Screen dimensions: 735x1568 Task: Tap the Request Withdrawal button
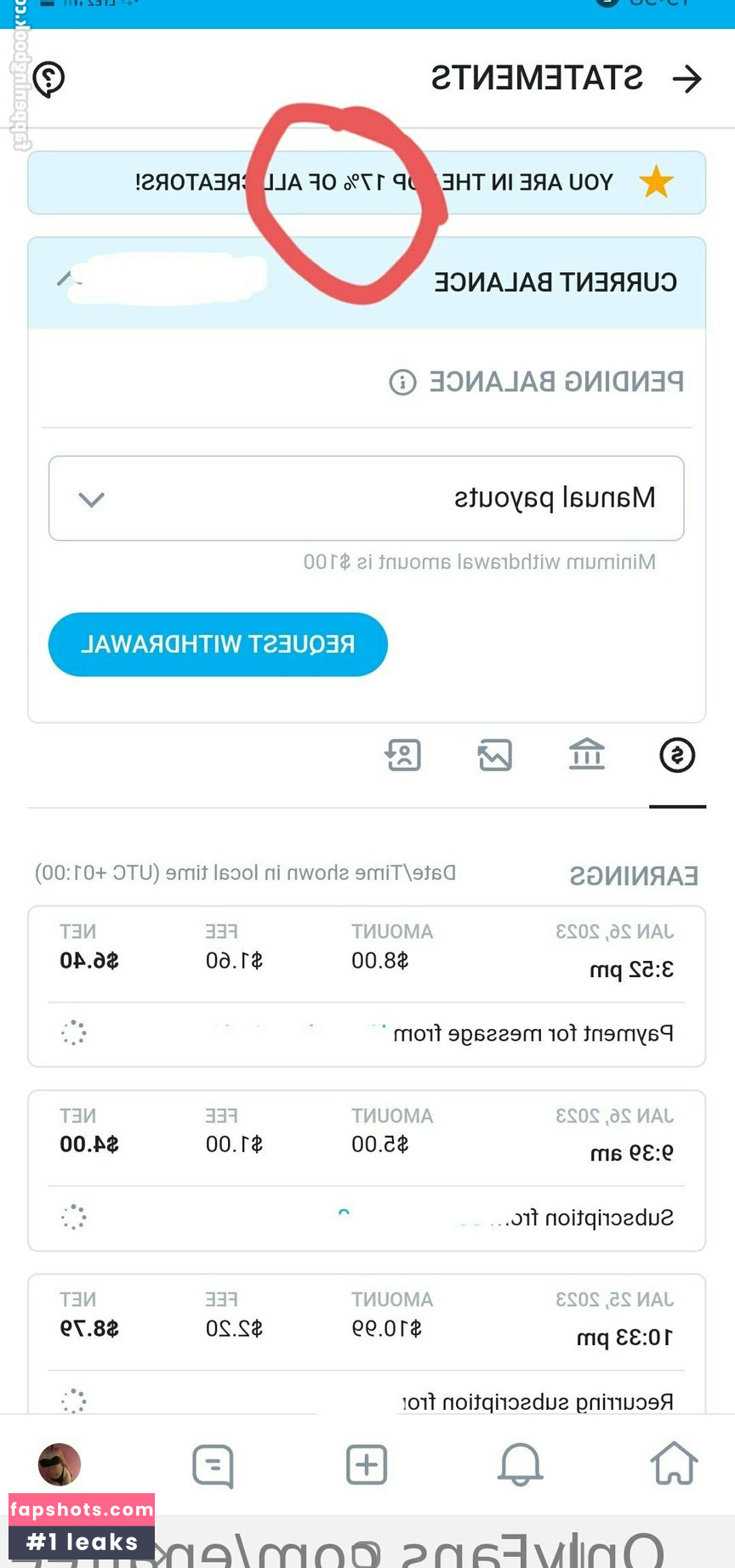click(218, 645)
